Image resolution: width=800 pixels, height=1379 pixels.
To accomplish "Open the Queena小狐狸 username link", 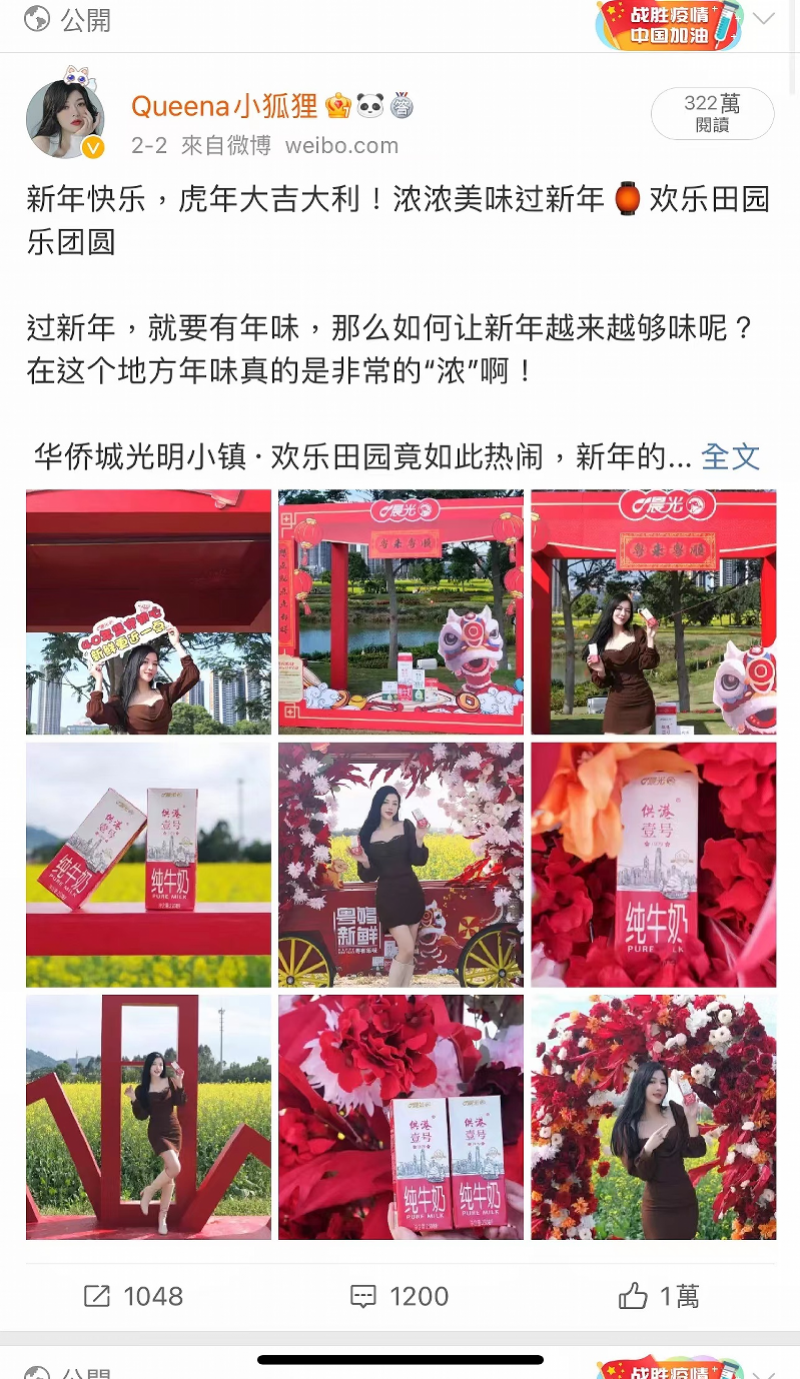I will pyautogui.click(x=224, y=105).
